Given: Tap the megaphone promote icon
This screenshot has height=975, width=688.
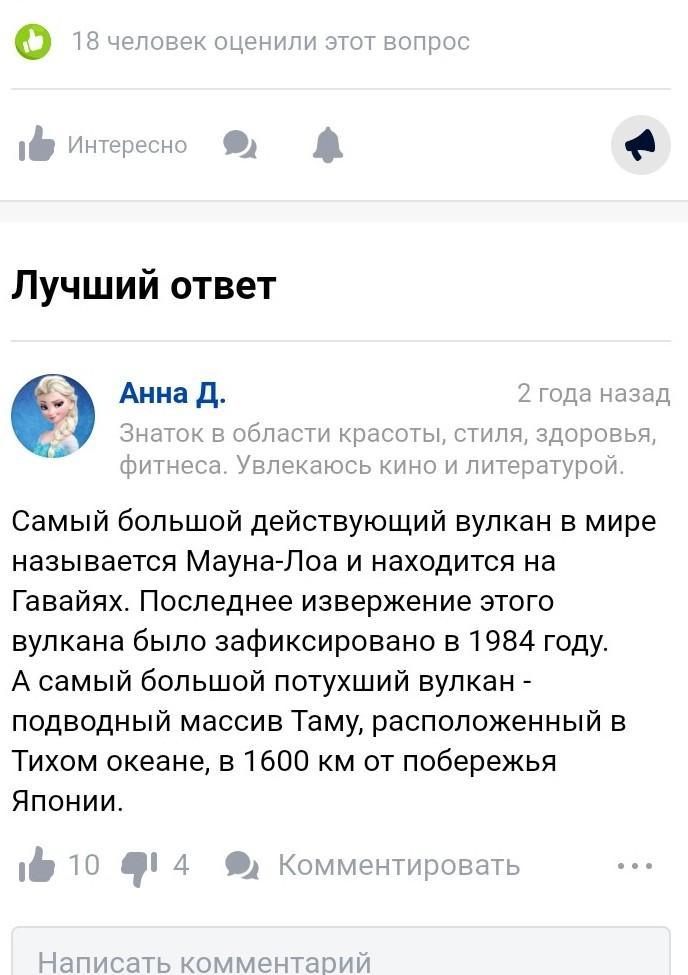Looking at the screenshot, I should pos(640,145).
